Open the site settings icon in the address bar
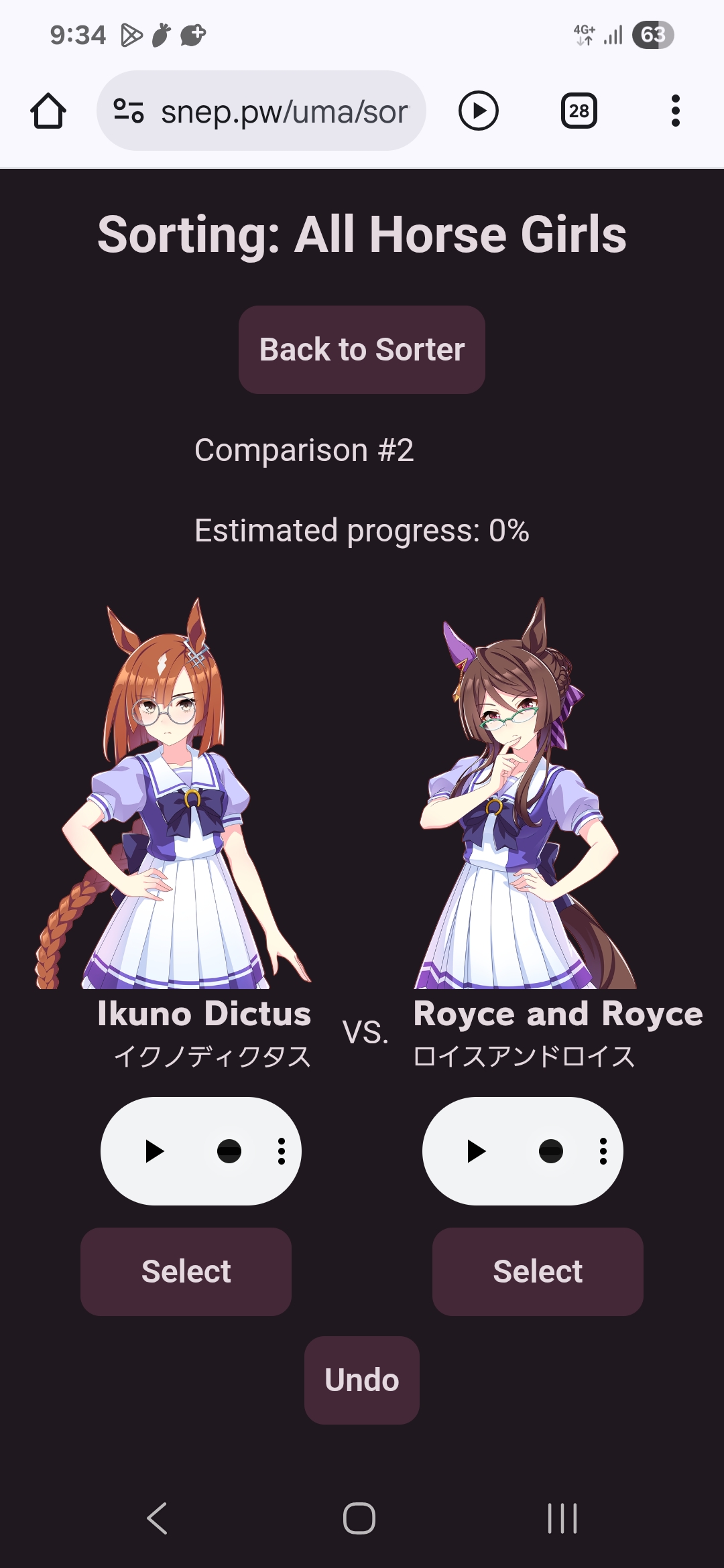724x1568 pixels. (129, 111)
